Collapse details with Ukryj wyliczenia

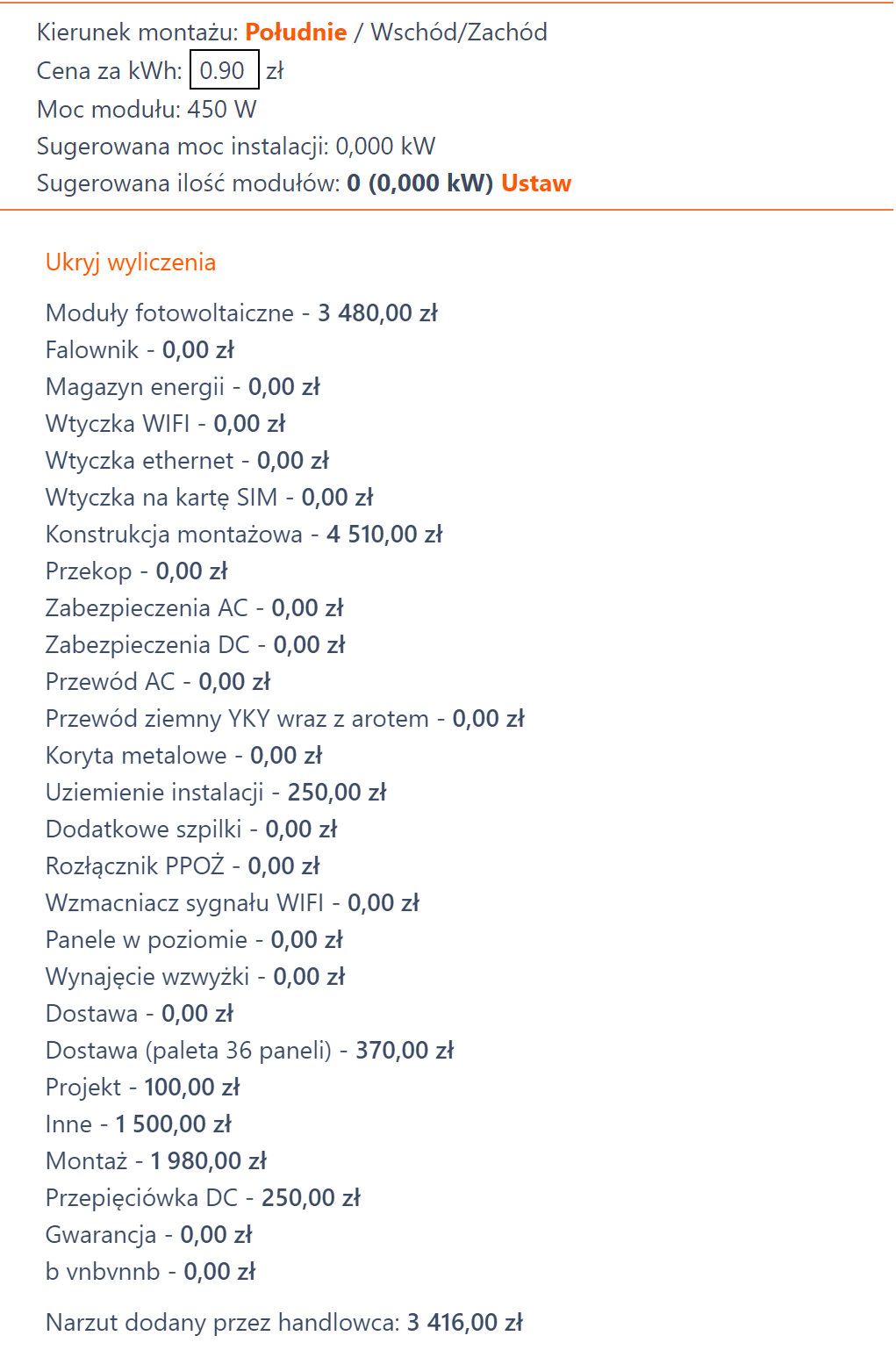pyautogui.click(x=131, y=262)
